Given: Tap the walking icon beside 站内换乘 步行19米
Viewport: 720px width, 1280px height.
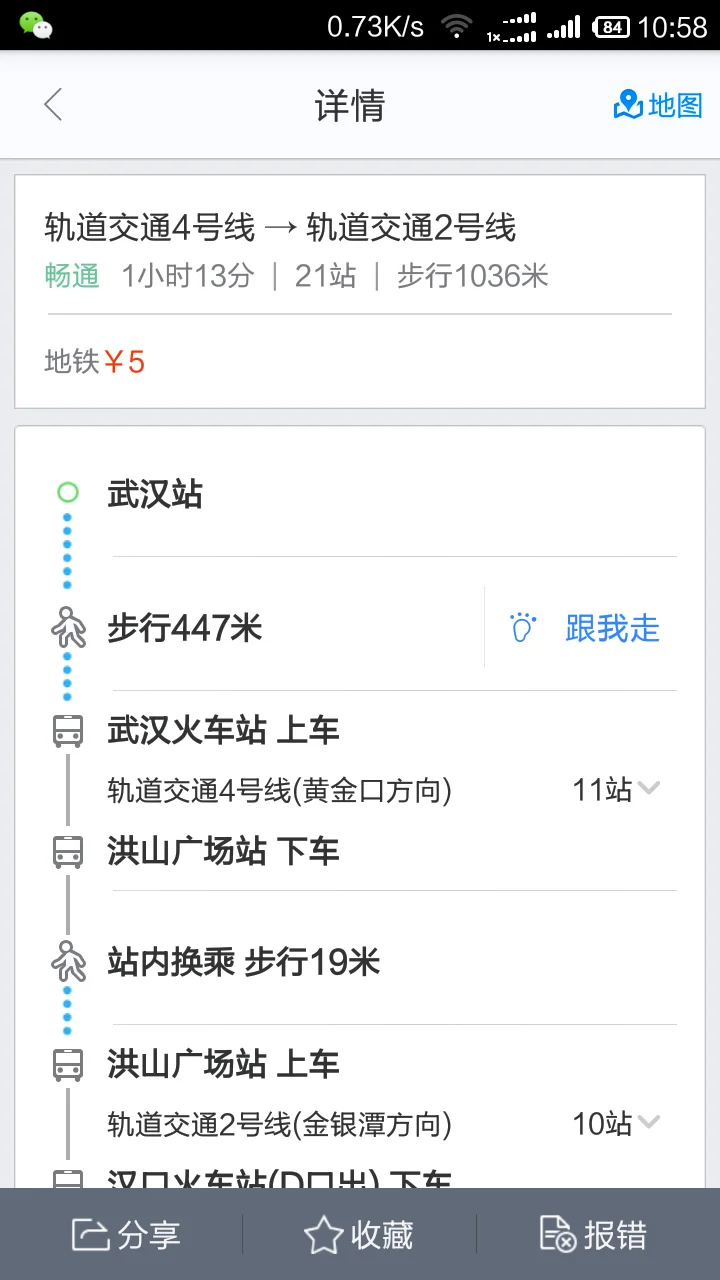Looking at the screenshot, I should 66,962.
